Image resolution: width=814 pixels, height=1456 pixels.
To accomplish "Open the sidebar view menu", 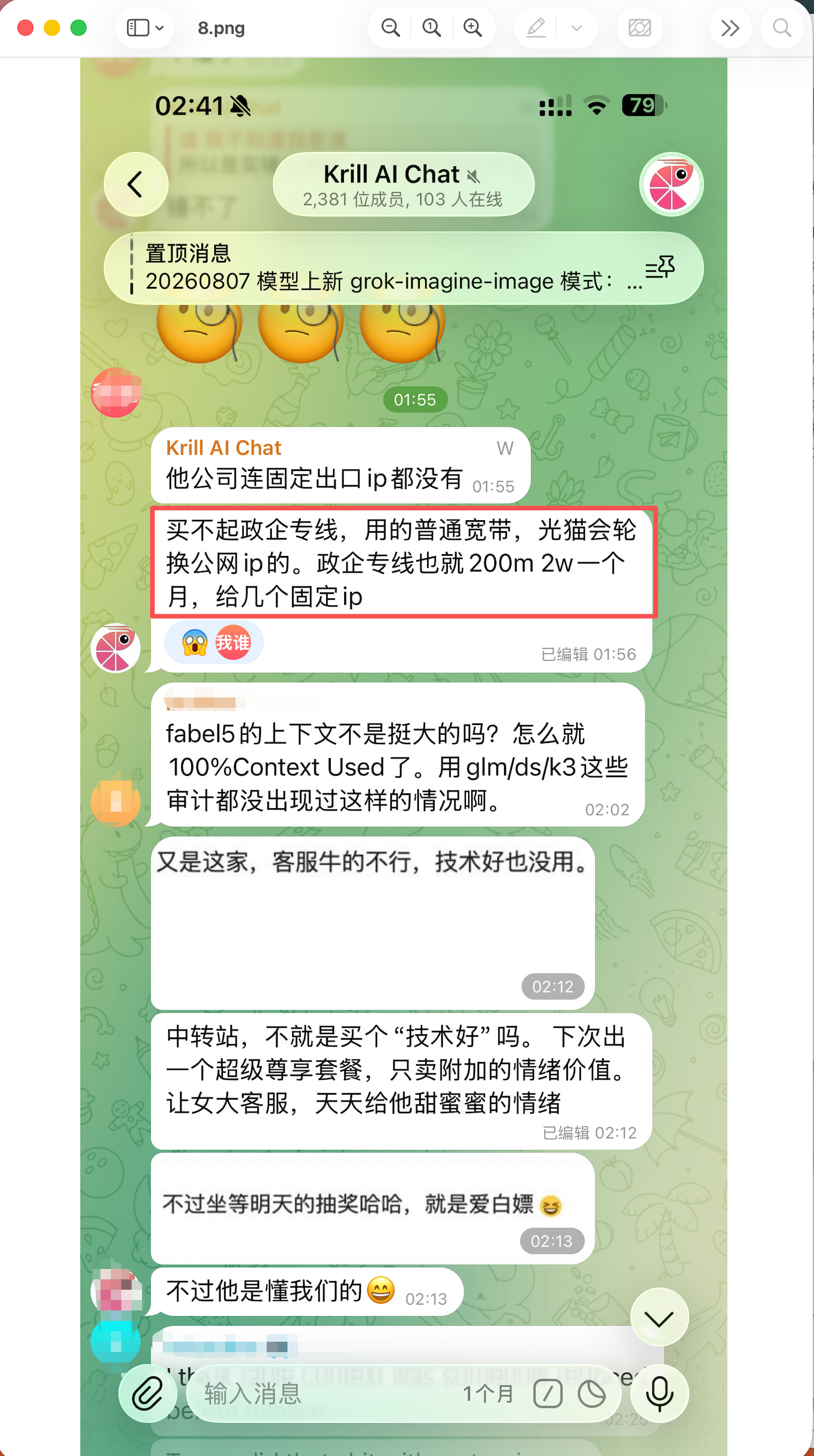I will 145,28.
